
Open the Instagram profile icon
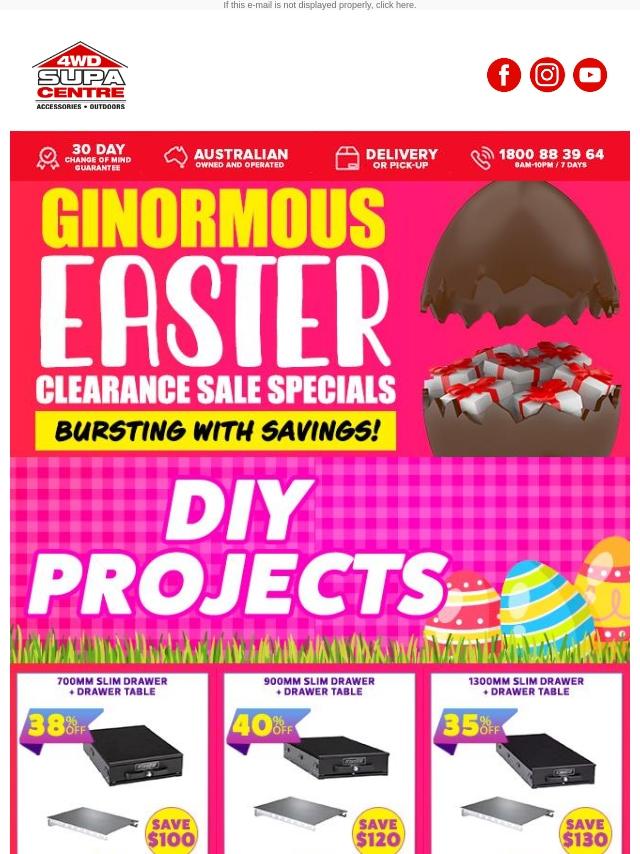547,75
